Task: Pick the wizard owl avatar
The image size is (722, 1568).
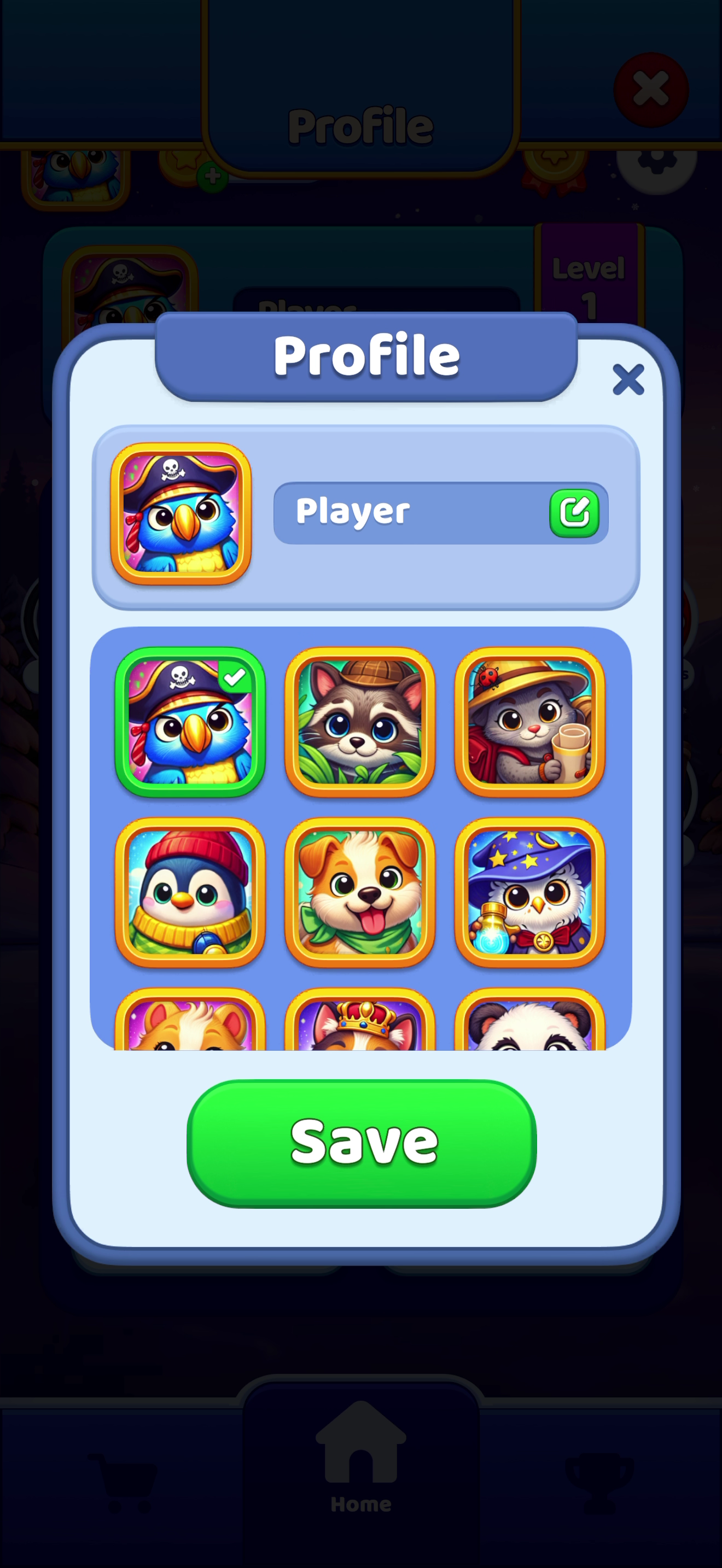Action: pyautogui.click(x=529, y=892)
